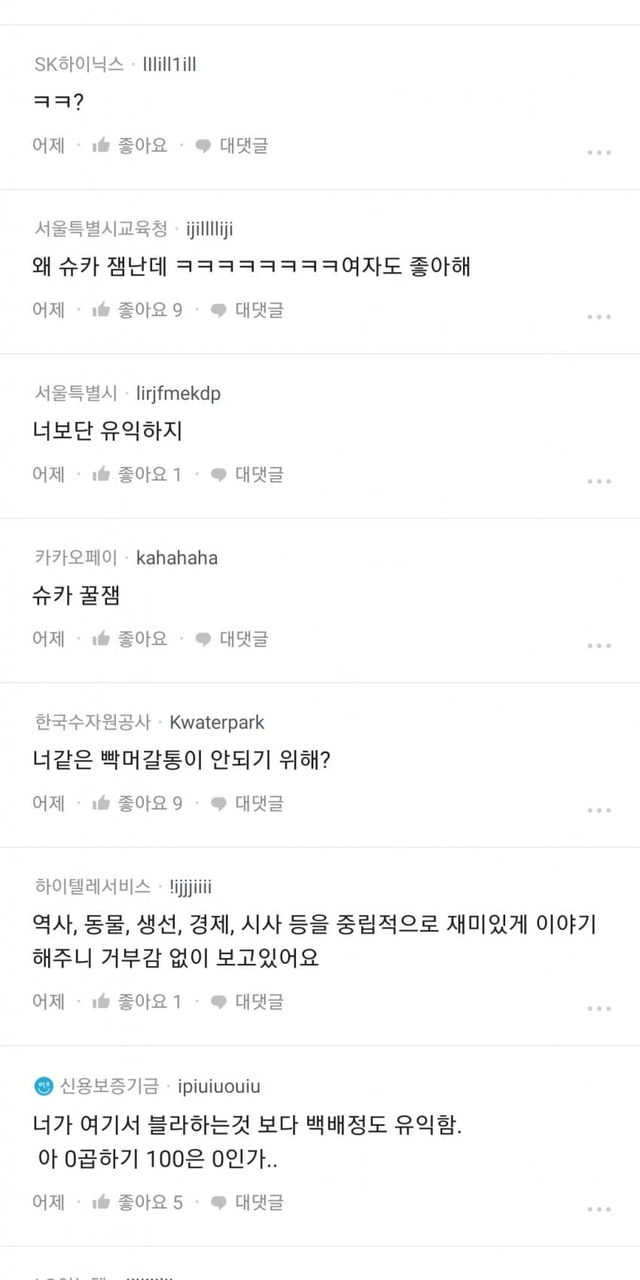Like the comment by 서울특별시교육청
The image size is (640, 1280).
[x=137, y=310]
